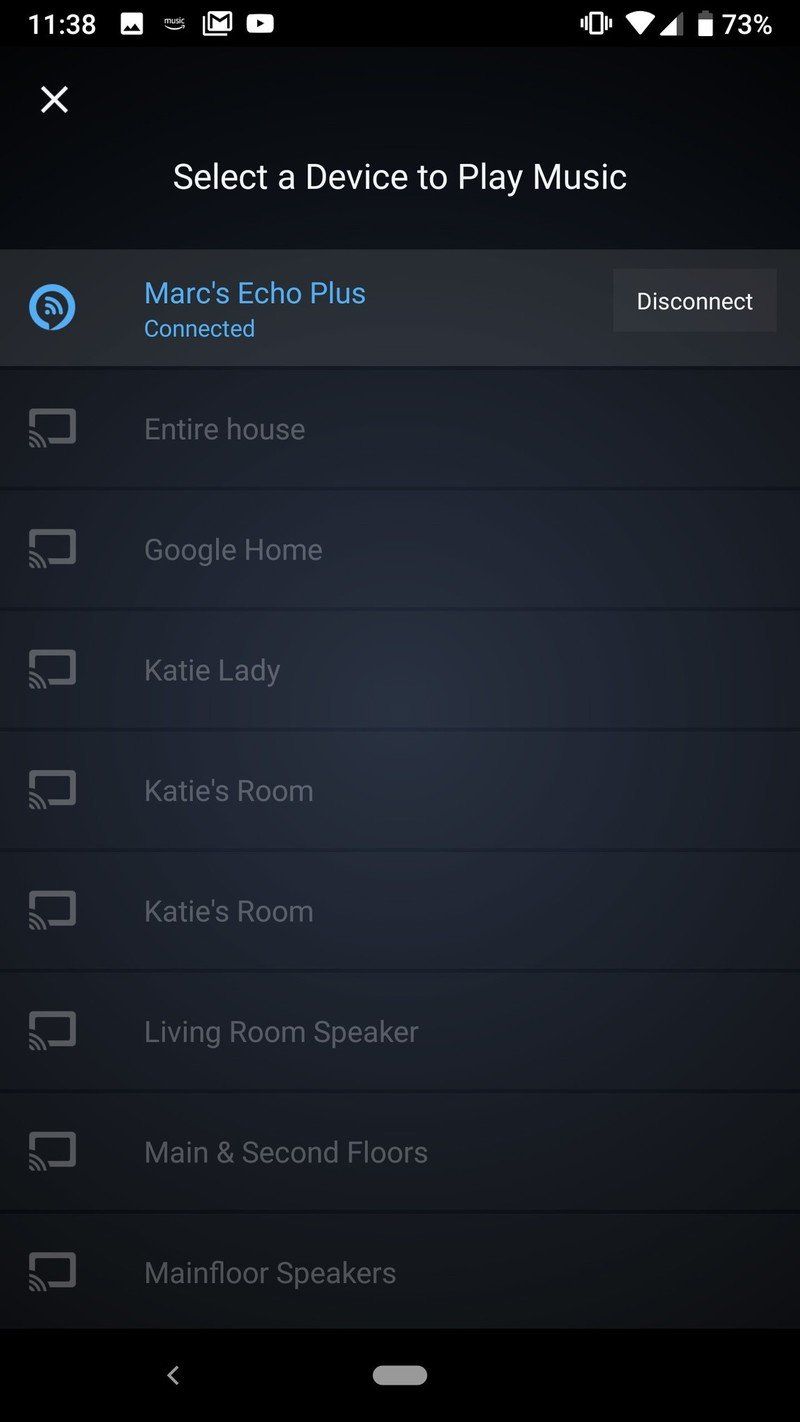800x1422 pixels.
Task: Tap the back navigation arrow
Action: click(x=172, y=1375)
